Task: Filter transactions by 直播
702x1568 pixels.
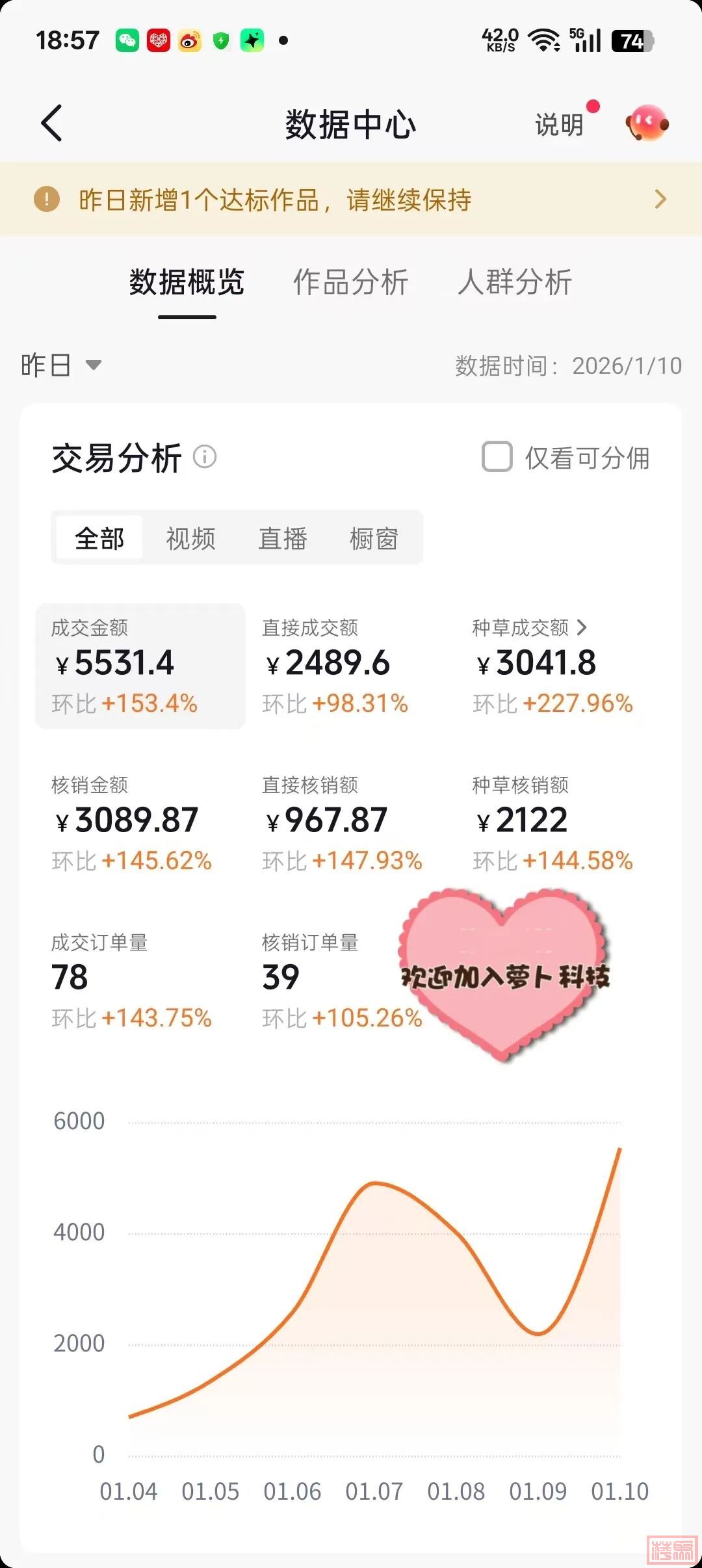Action: (282, 538)
